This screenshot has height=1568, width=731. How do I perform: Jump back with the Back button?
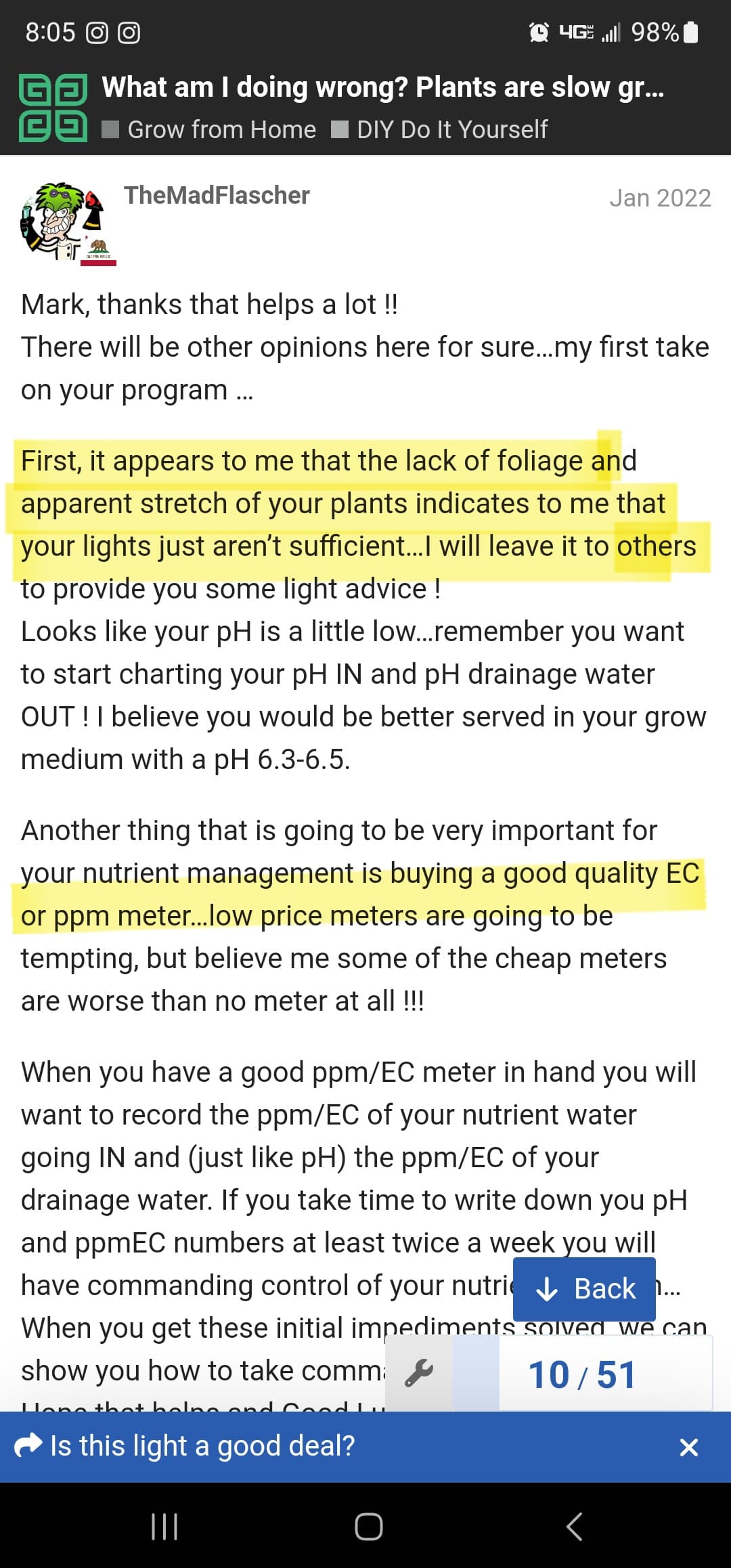584,1288
